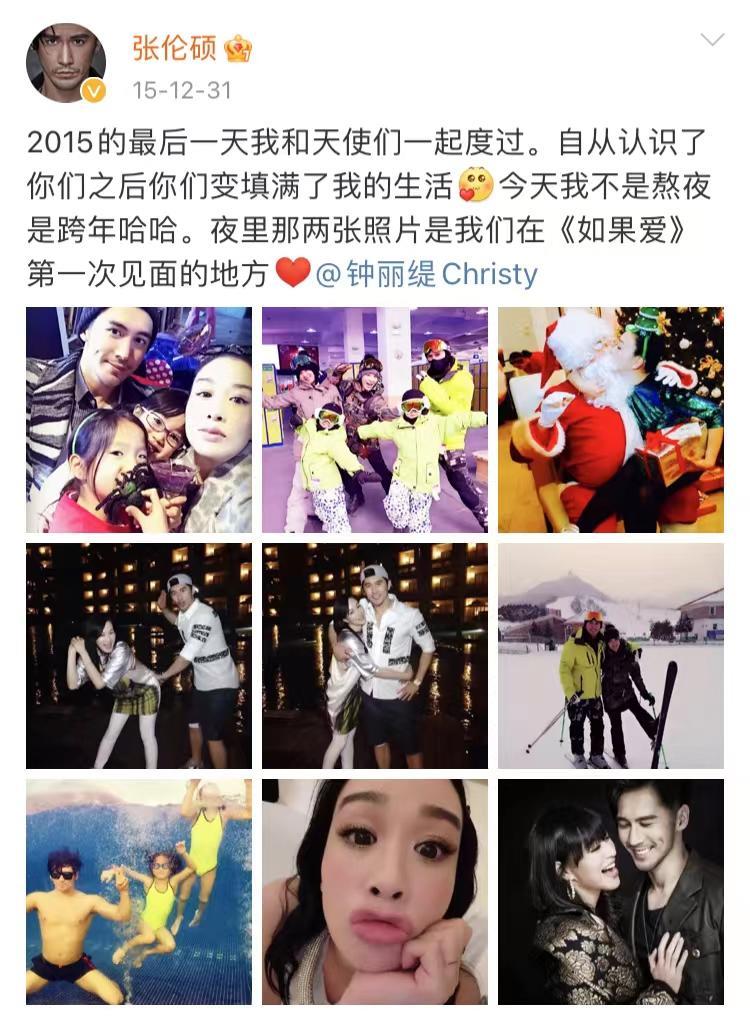Open the @钟丽缇Christy mention link

pos(427,273)
